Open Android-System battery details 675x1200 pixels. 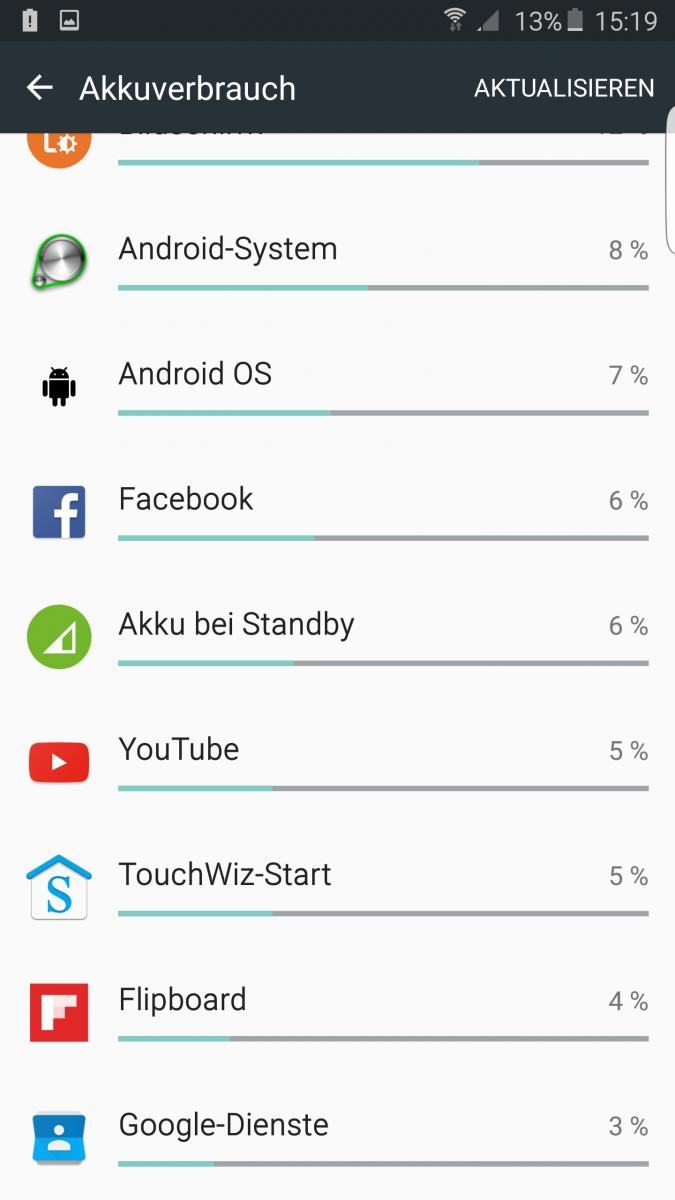coord(337,260)
